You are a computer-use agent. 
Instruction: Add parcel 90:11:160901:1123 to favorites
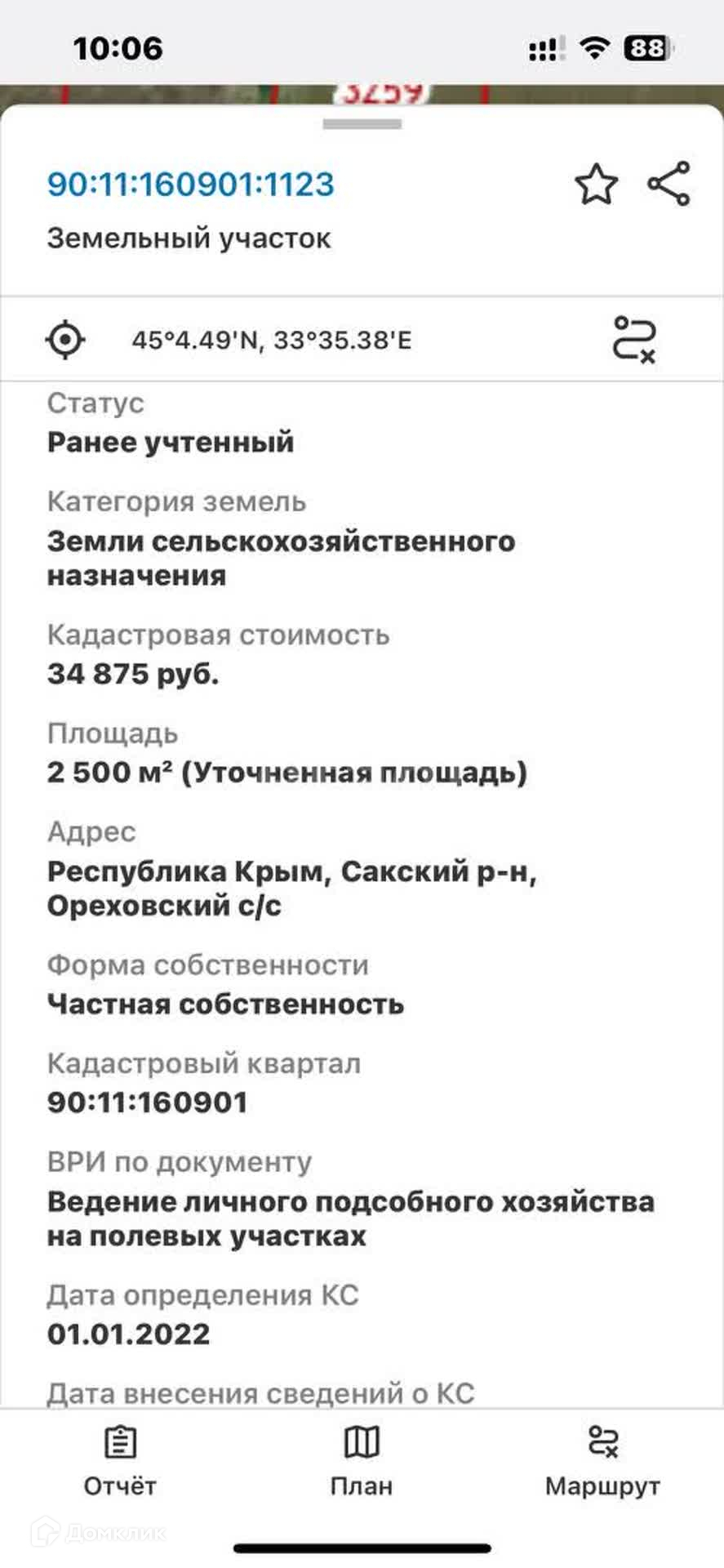coord(597,184)
